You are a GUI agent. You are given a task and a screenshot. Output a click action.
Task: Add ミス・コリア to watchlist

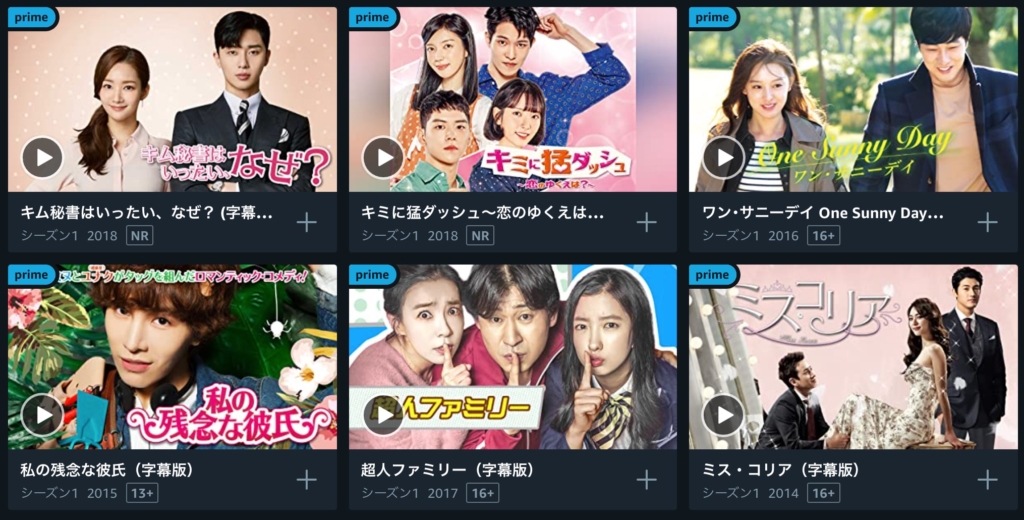[x=987, y=480]
